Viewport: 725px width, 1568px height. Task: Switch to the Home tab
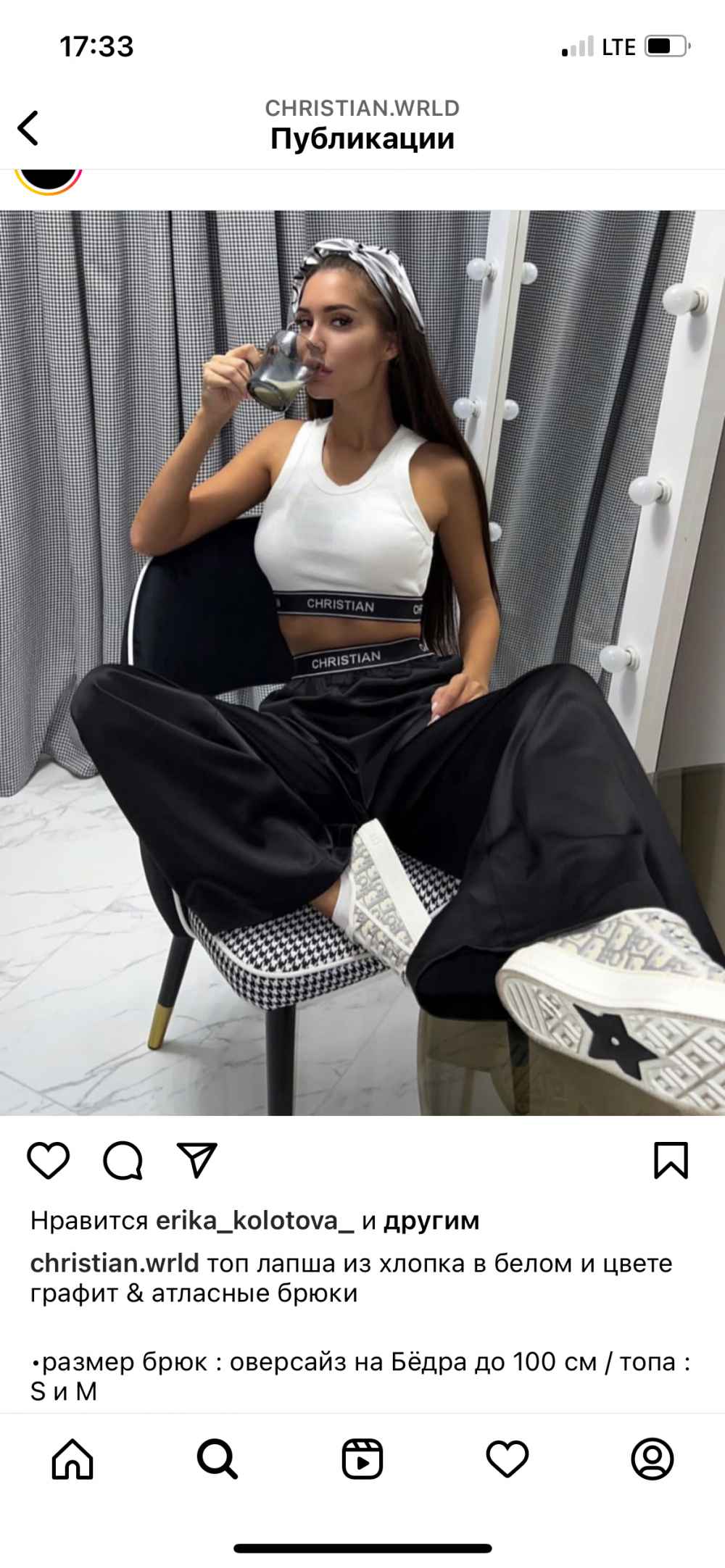pyautogui.click(x=72, y=1458)
